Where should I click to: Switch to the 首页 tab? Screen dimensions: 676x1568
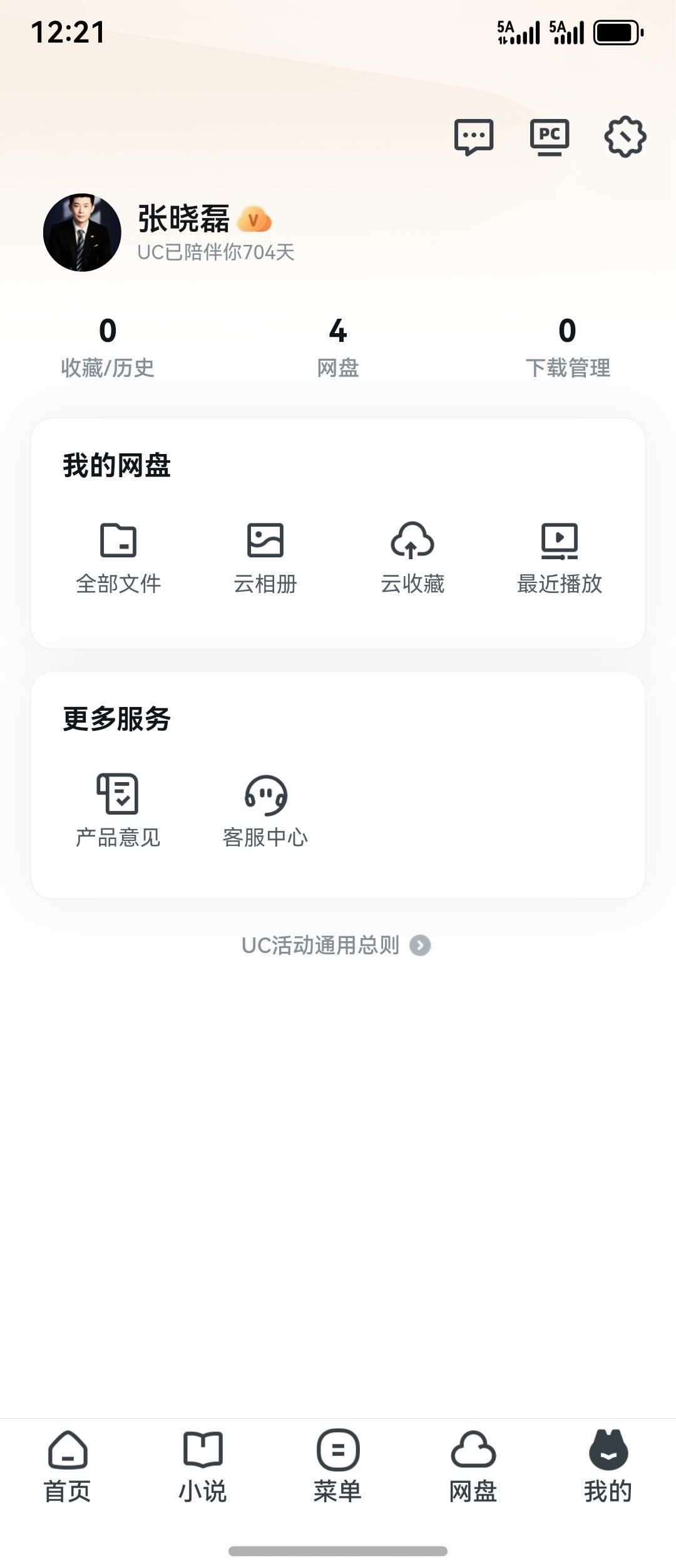pos(68,1467)
